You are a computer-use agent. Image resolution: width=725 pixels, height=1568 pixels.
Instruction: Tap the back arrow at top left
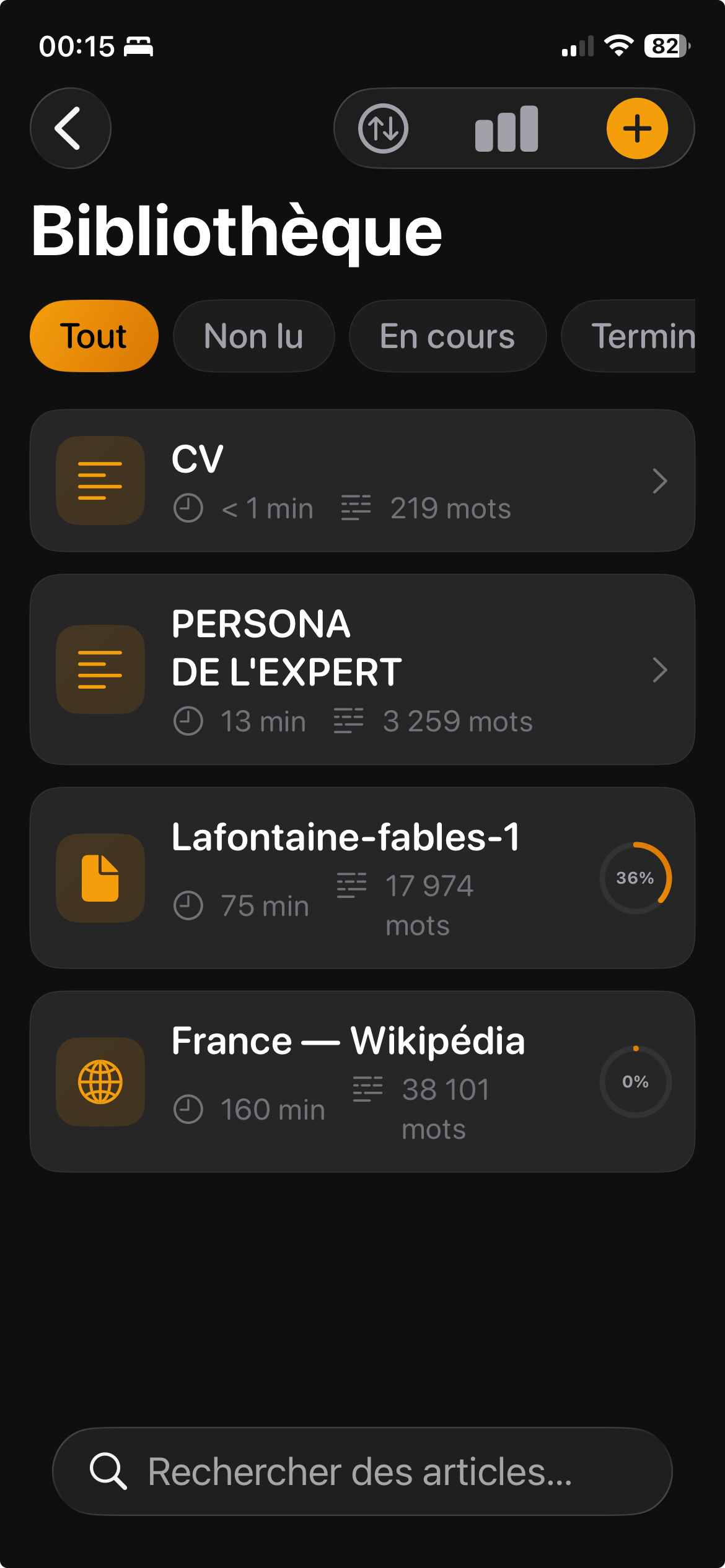[70, 128]
